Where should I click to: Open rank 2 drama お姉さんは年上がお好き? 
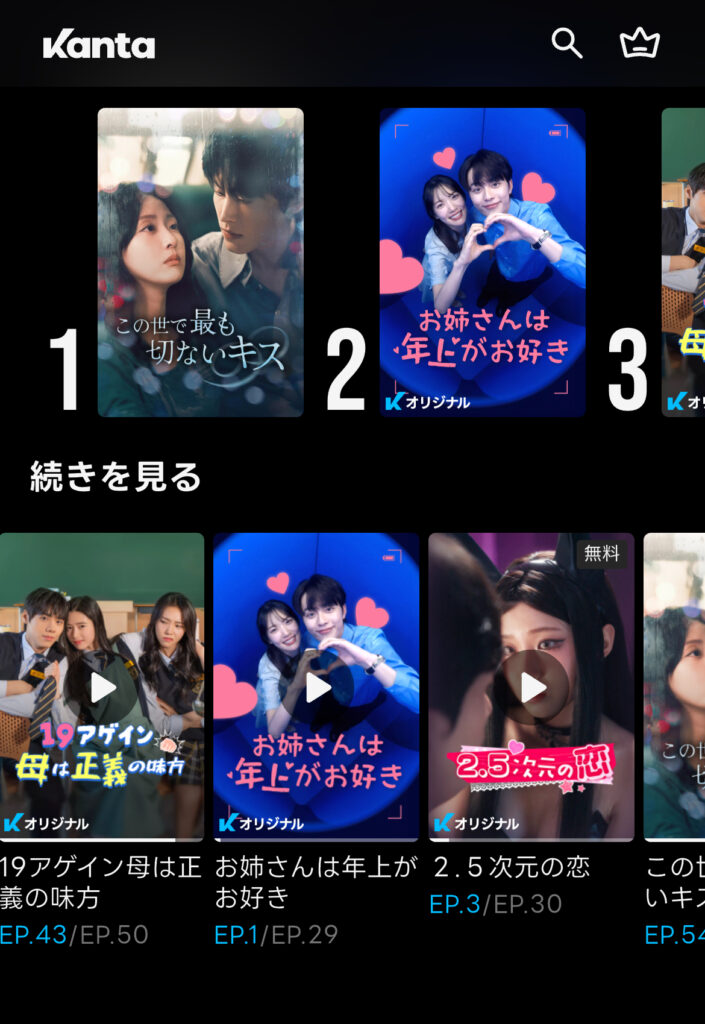(x=482, y=262)
